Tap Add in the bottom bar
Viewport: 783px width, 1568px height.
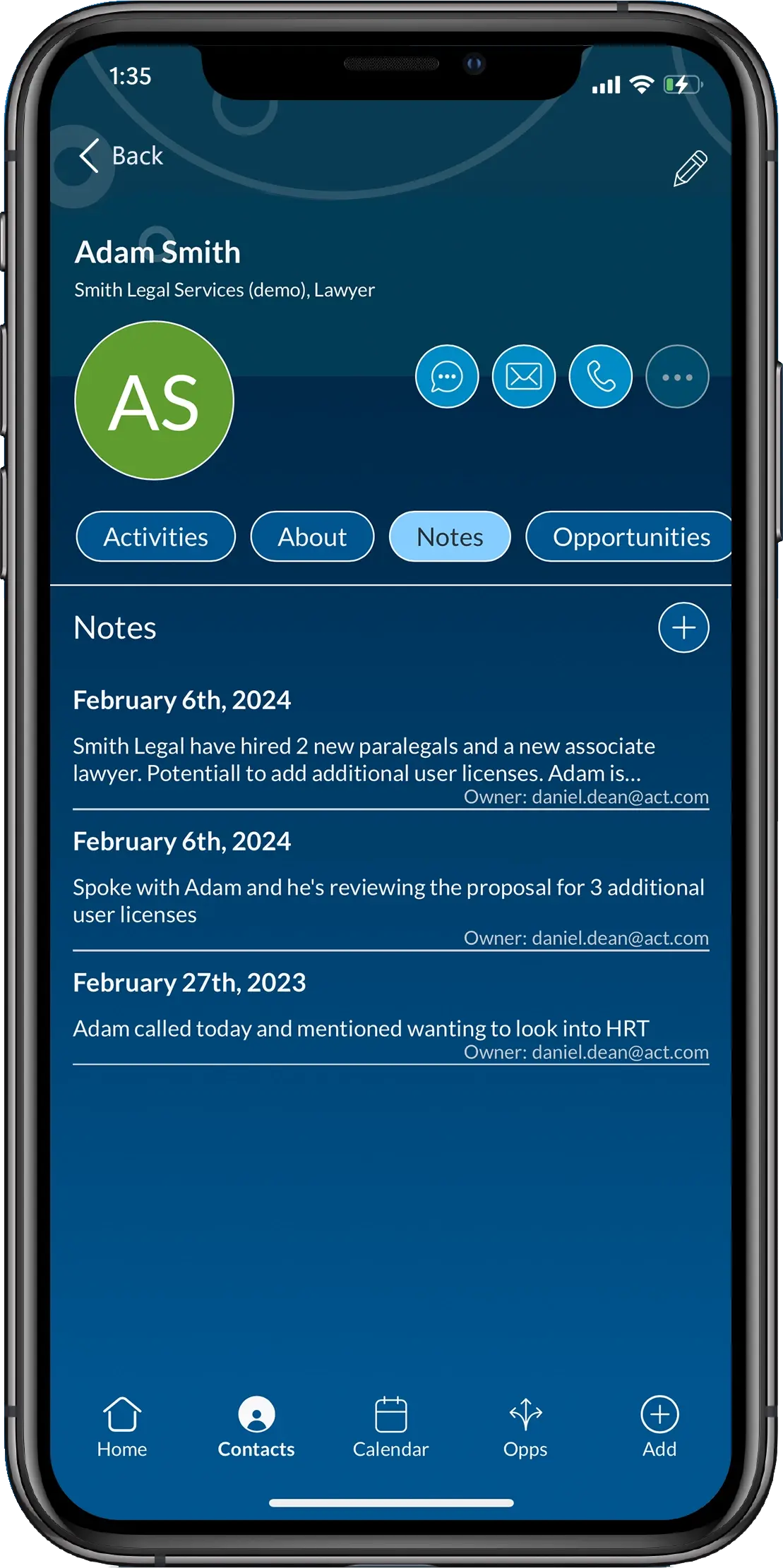659,1428
